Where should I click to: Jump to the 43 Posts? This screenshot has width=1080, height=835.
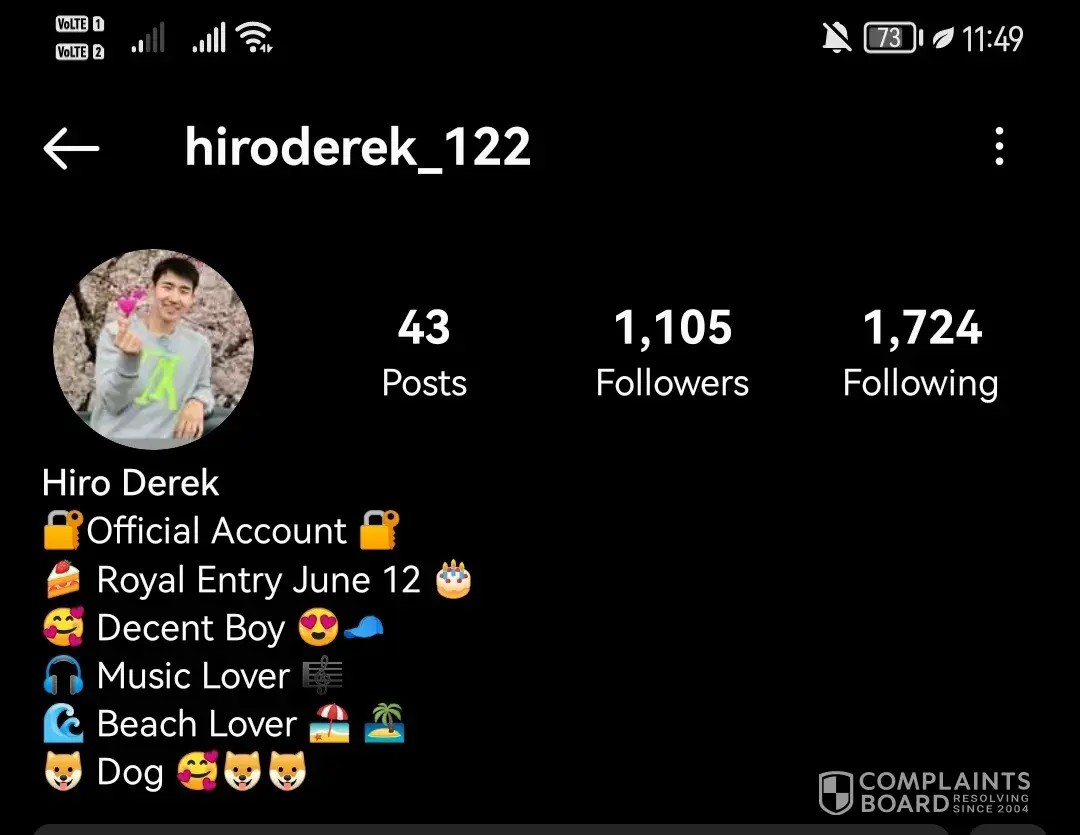tap(424, 354)
